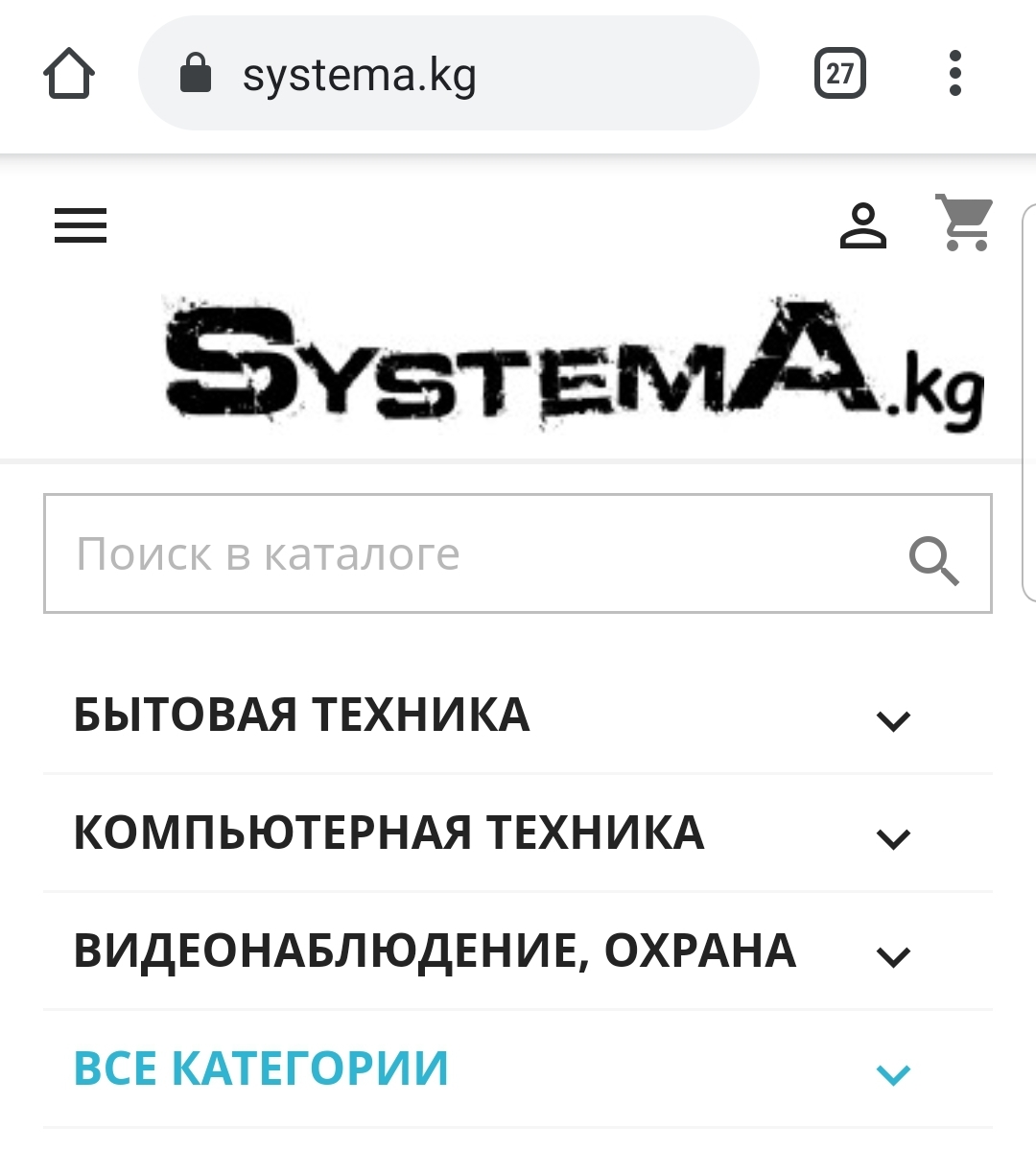Expand Все категории list
This screenshot has height=1174, width=1036.
click(893, 1073)
